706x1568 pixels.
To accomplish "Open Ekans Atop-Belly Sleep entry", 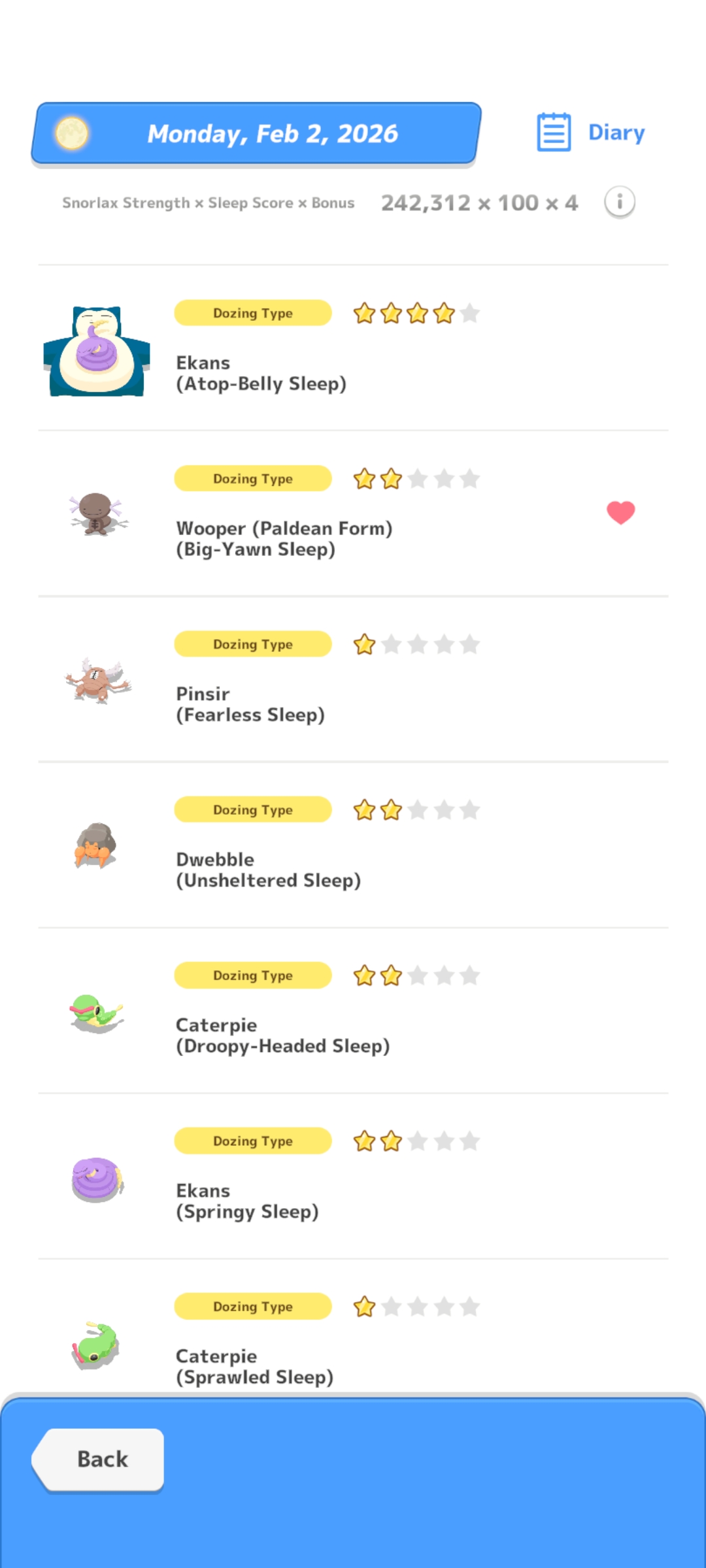I will tap(261, 373).
